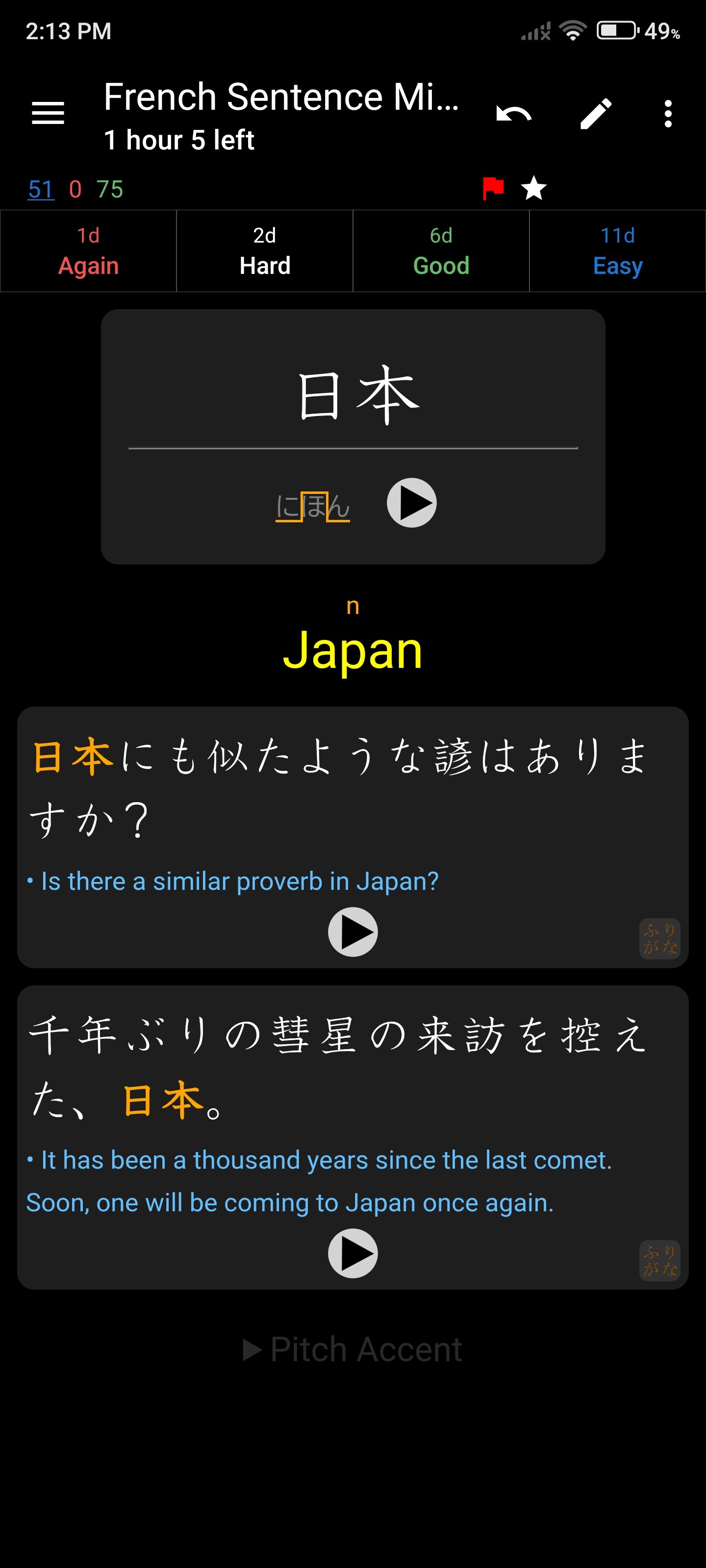The height and width of the screenshot is (1568, 706).
Task: Open the navigation drawer menu
Action: coord(48,113)
